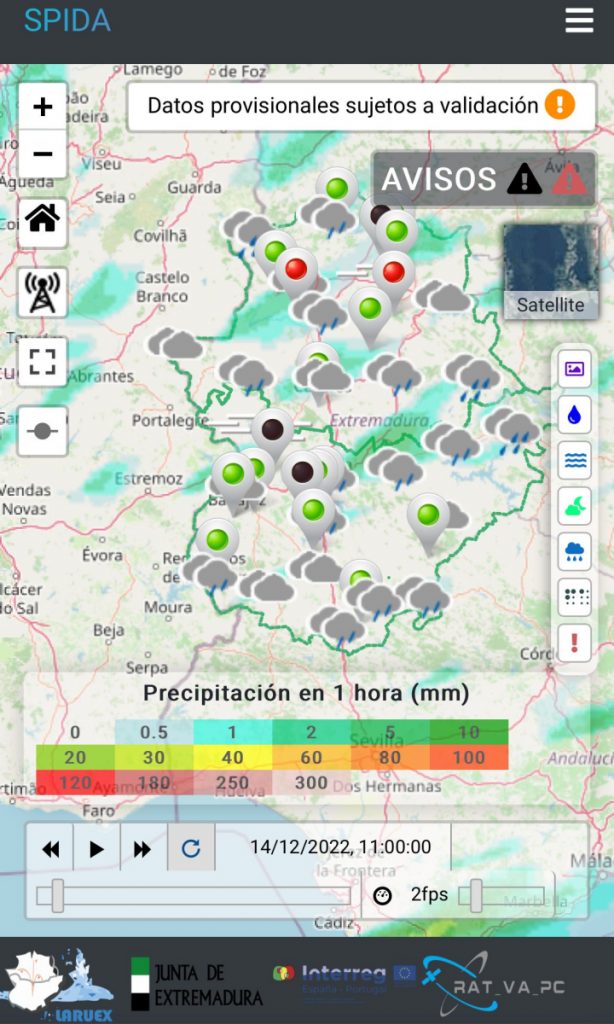The width and height of the screenshot is (614, 1024).
Task: Enter fullscreen map mode
Action: pos(42,361)
